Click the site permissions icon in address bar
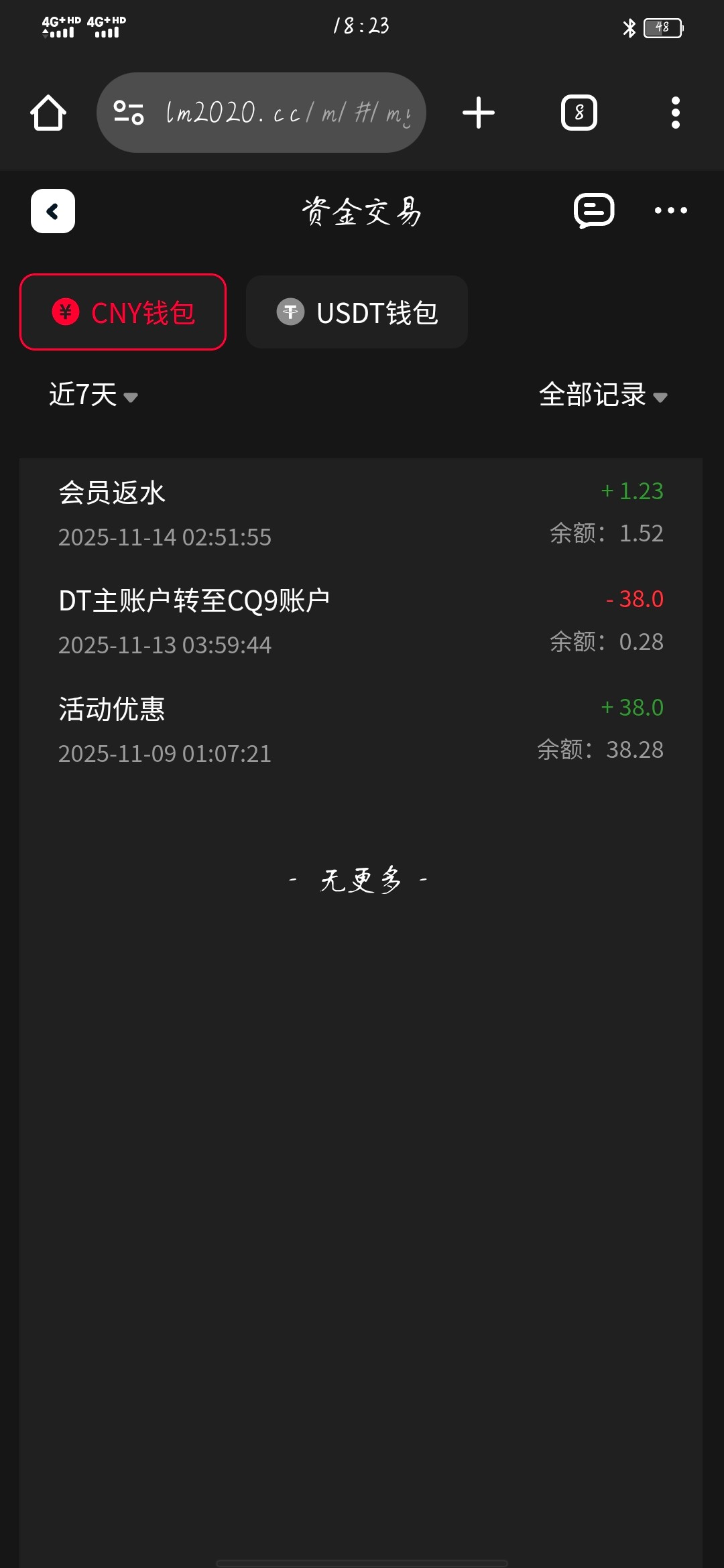The height and width of the screenshot is (1568, 724). [129, 112]
